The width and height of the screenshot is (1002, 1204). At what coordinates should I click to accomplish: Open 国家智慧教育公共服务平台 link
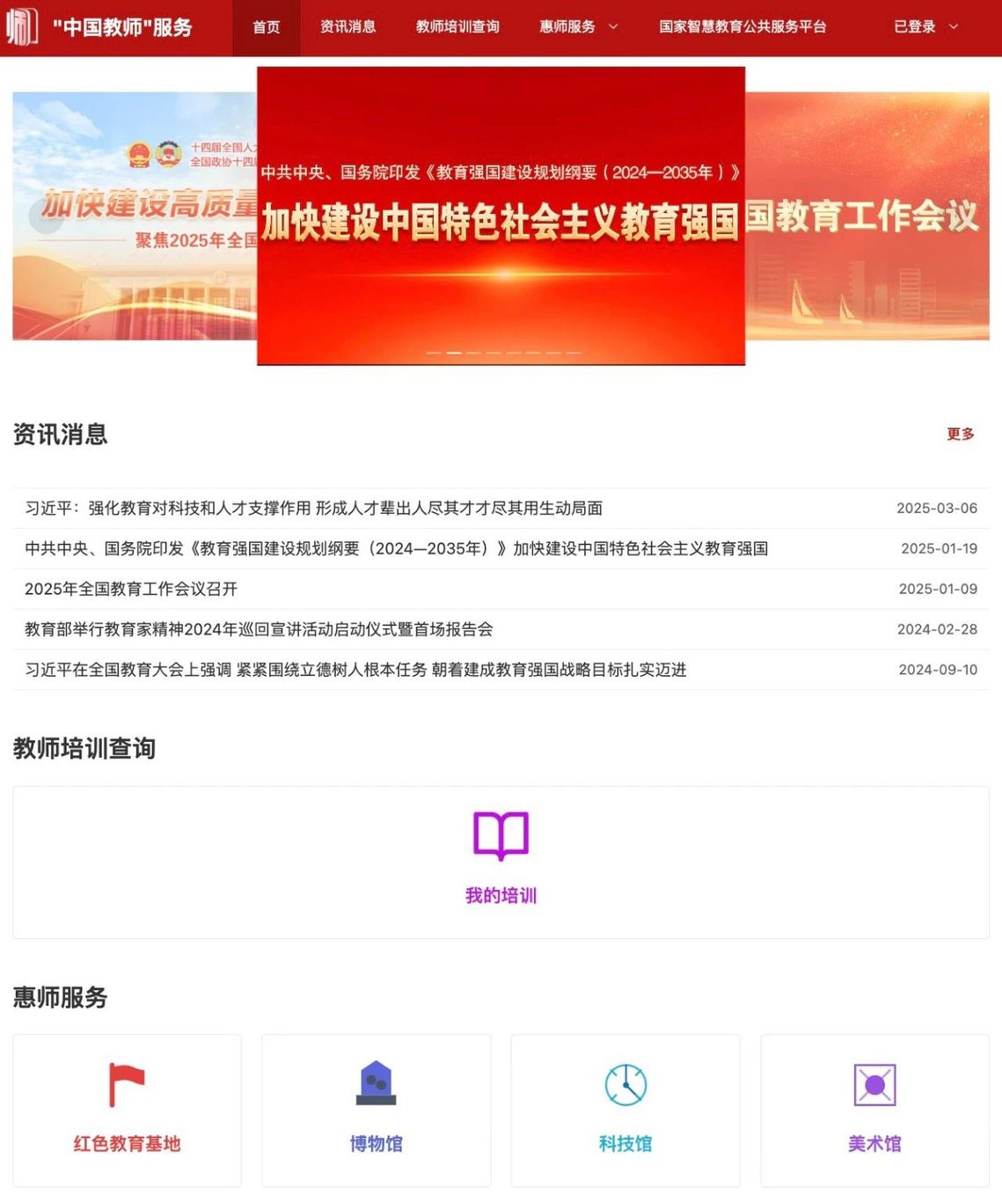742,27
